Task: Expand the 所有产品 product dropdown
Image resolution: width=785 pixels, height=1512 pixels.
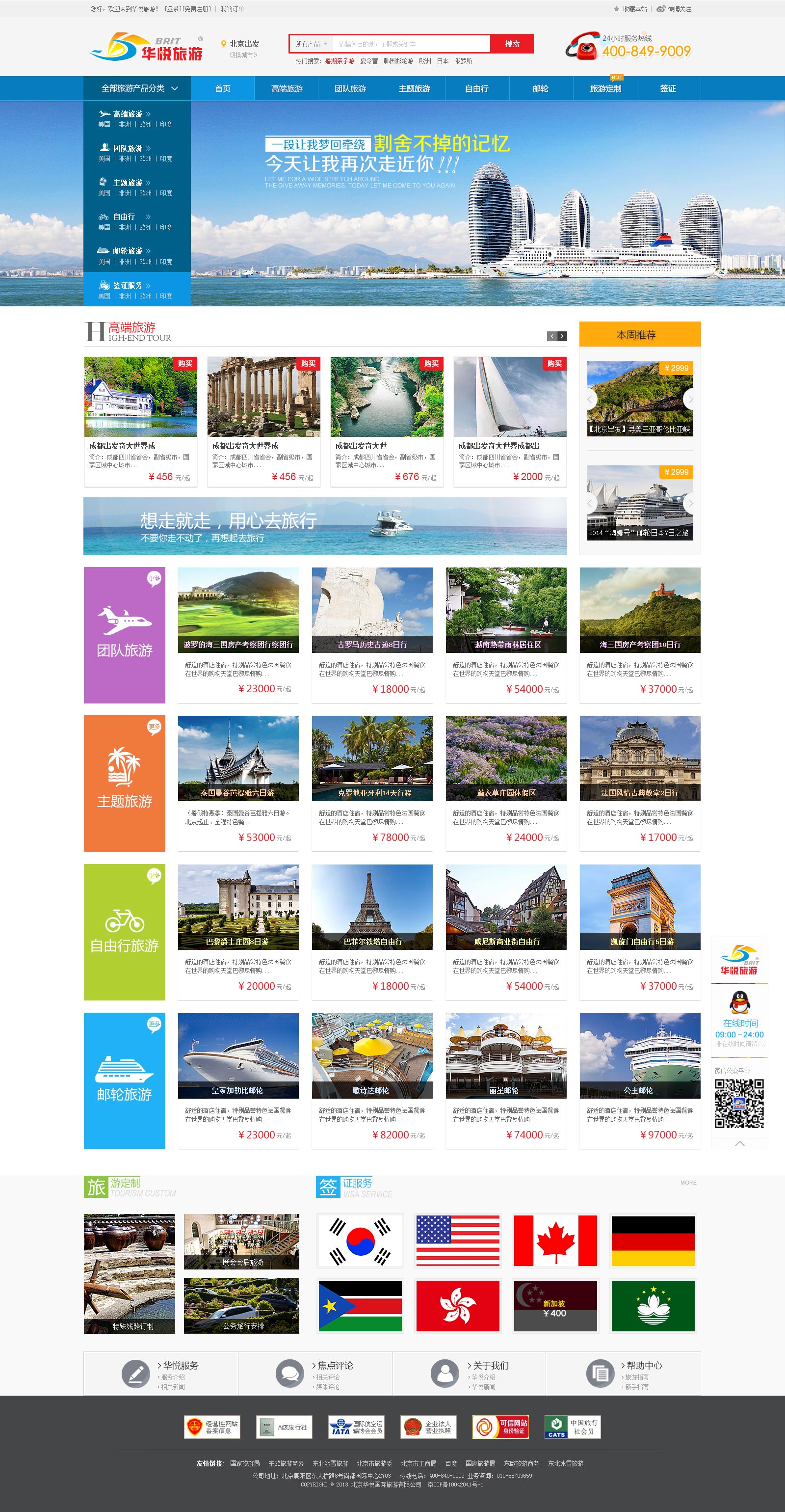Action: [312, 44]
